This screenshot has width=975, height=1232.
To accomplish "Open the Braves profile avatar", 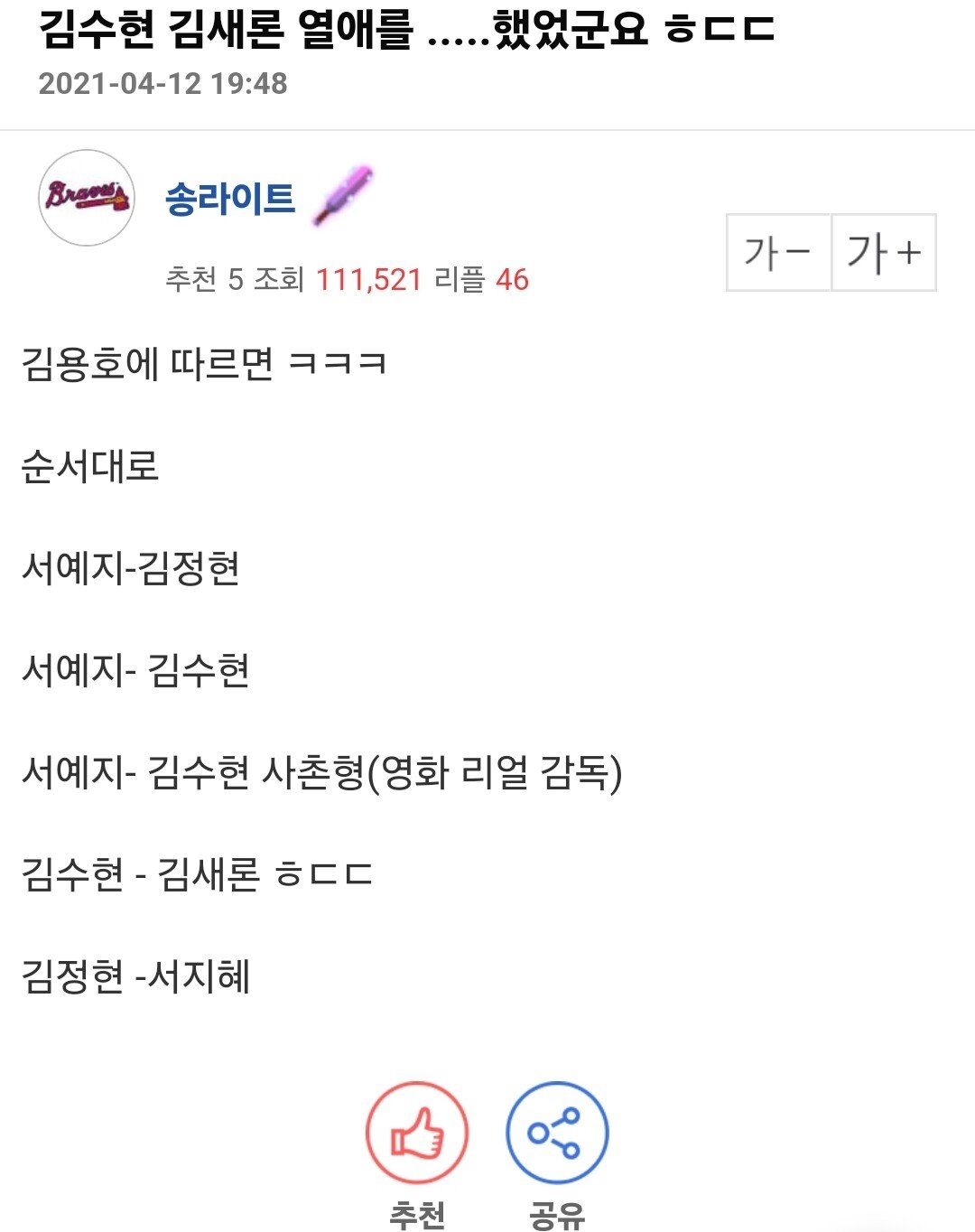I will pos(87,198).
